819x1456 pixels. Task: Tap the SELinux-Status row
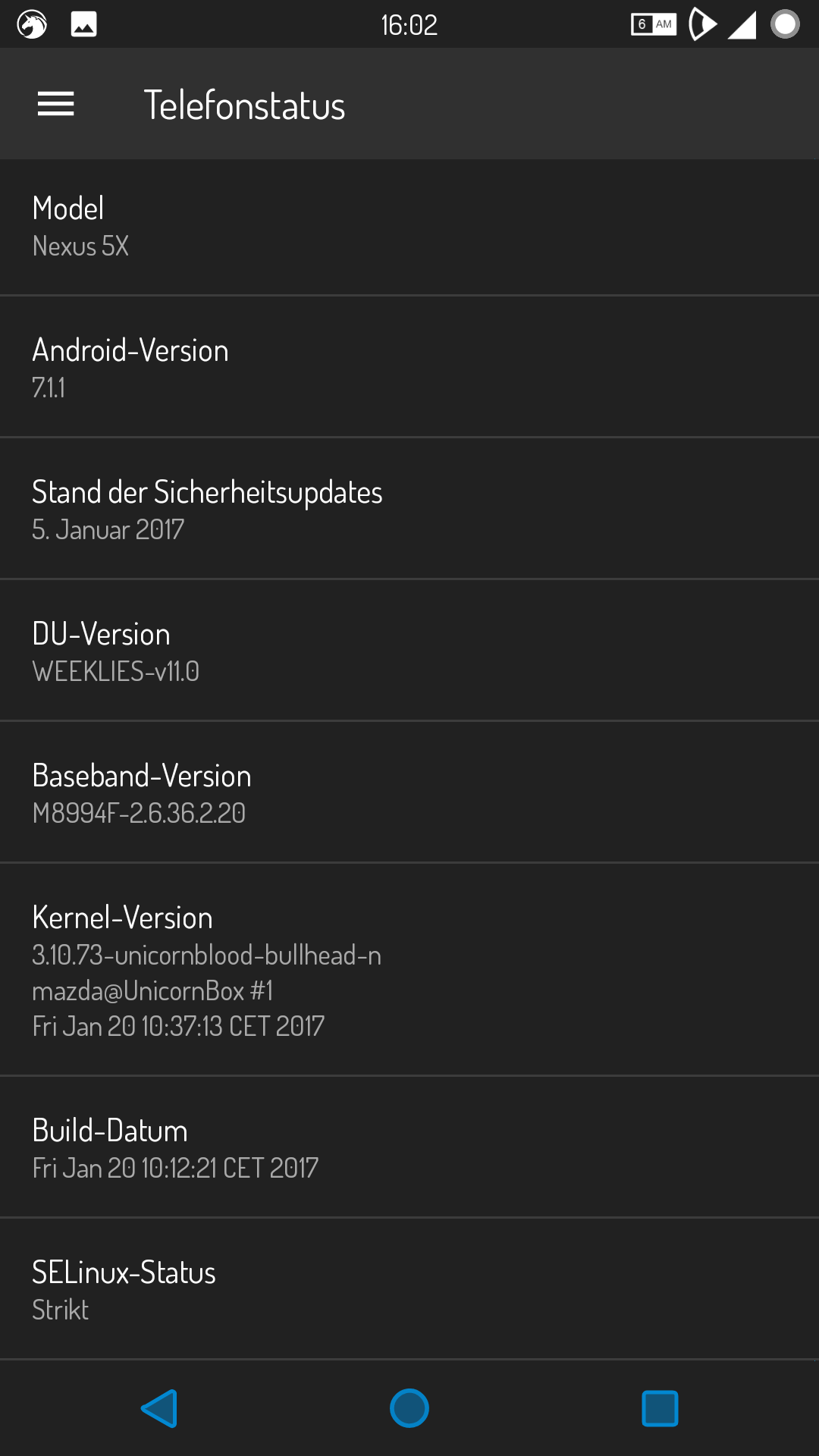coord(409,1289)
